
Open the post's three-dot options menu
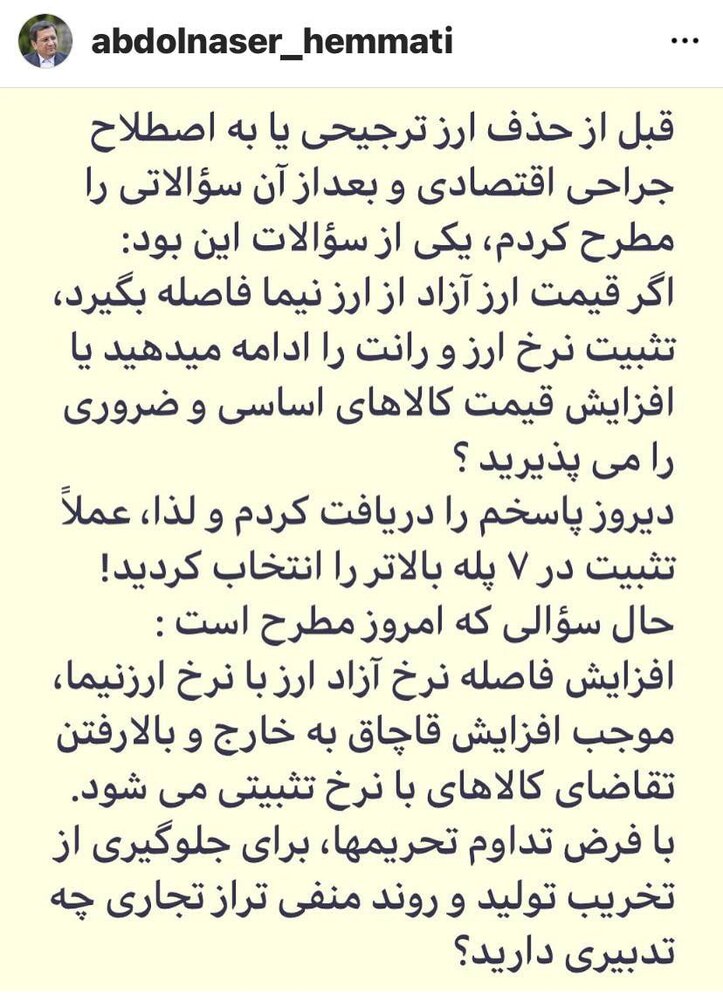pyautogui.click(x=682, y=42)
